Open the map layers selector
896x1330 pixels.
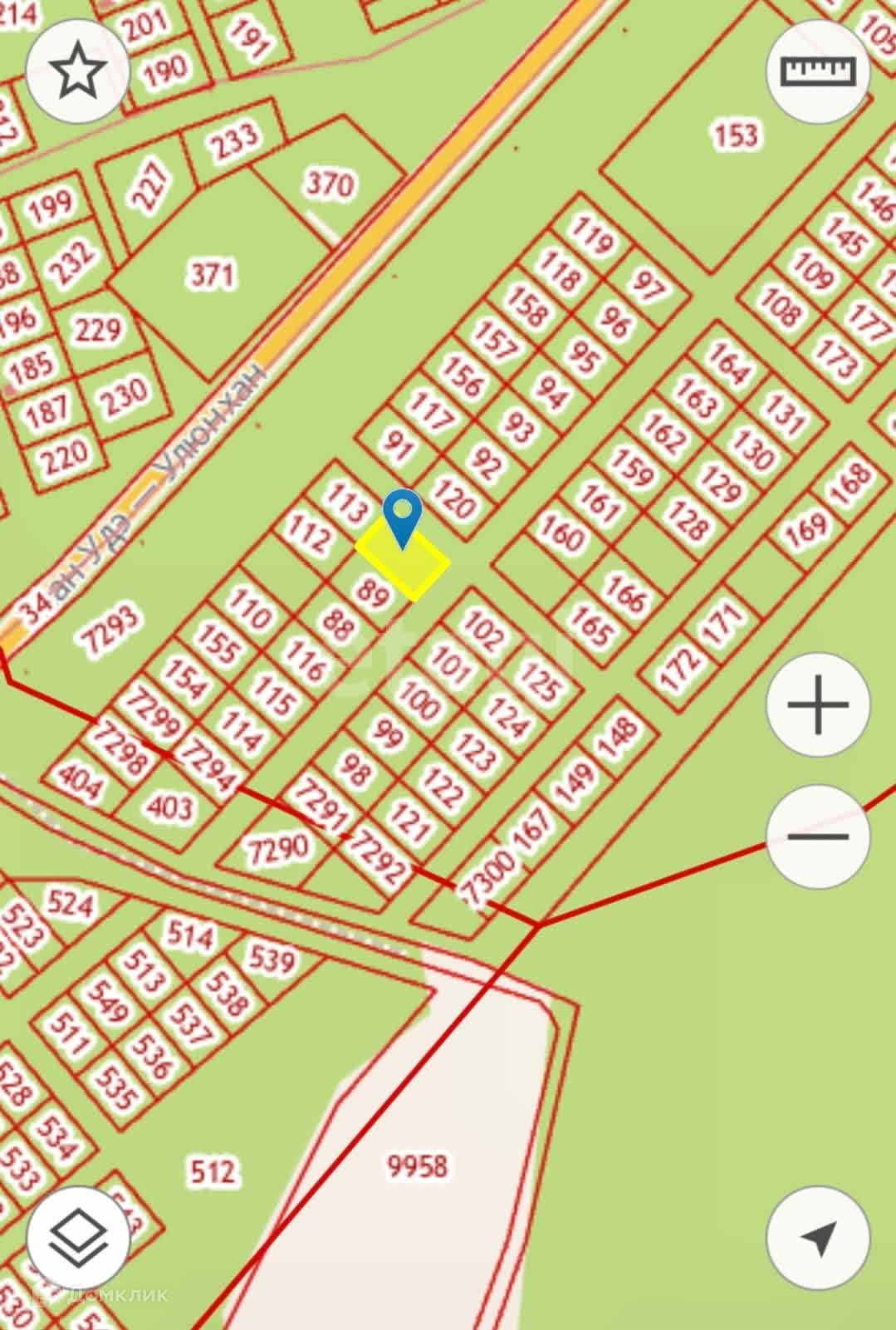(x=77, y=1239)
